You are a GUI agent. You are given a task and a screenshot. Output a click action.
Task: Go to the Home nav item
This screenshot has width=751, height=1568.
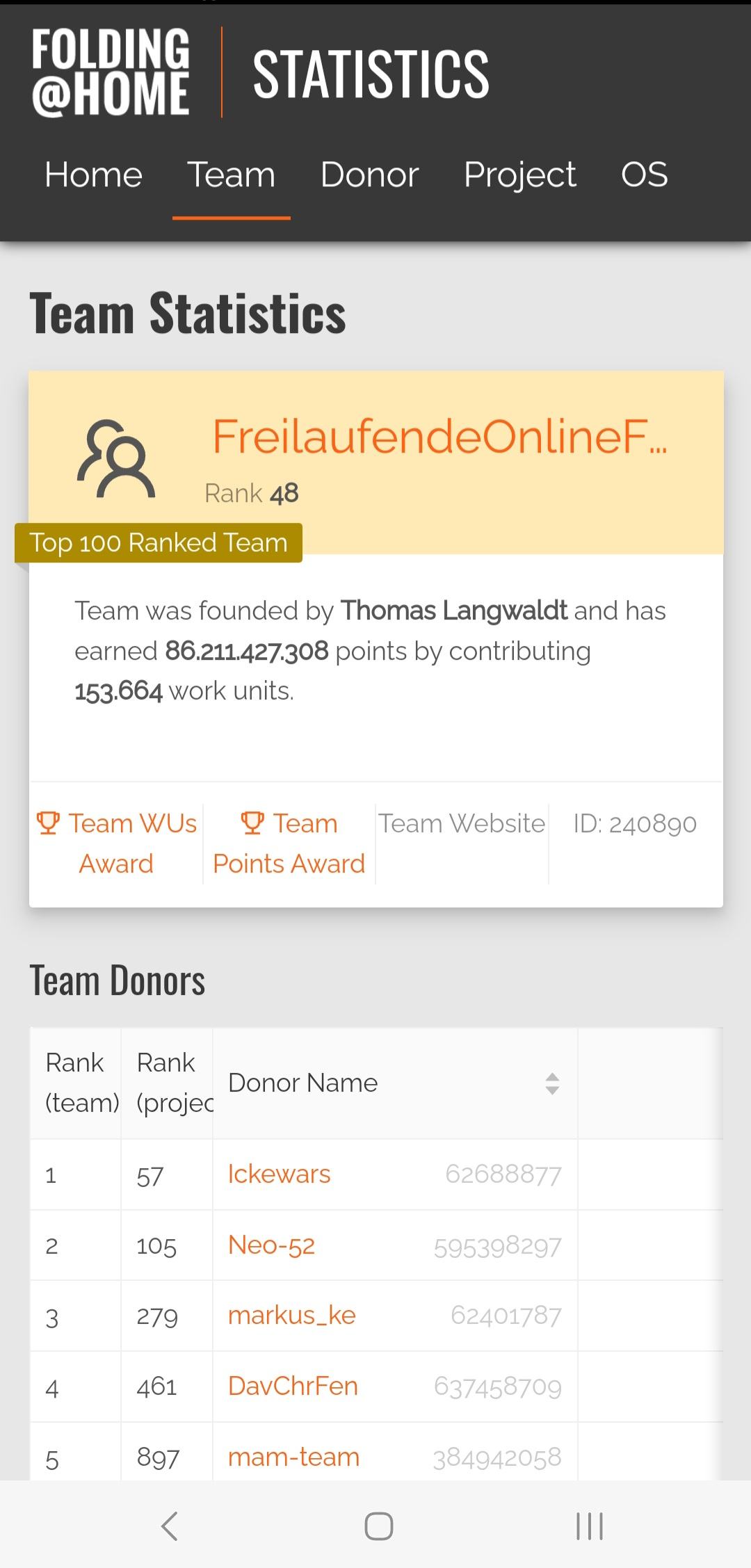[x=94, y=175]
